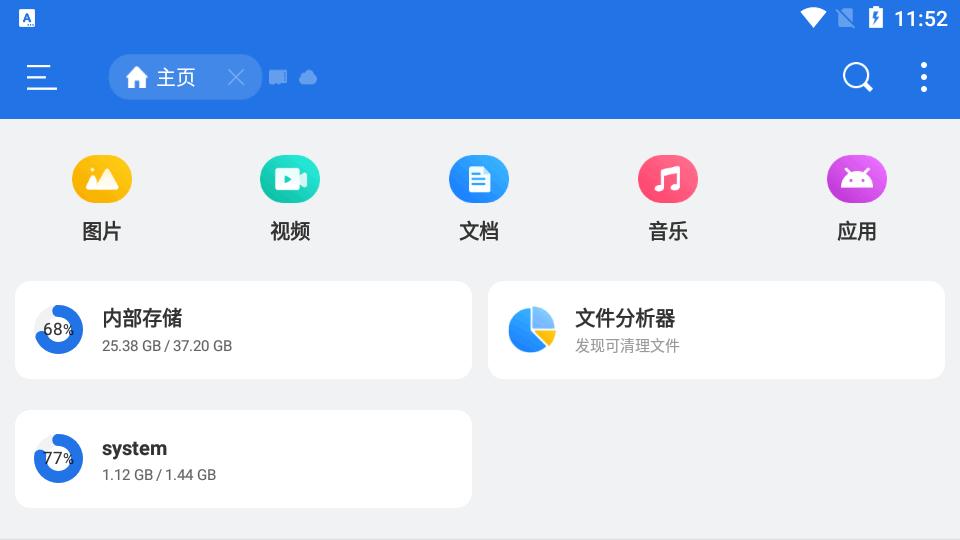Open the 文档 documents category
This screenshot has width=960, height=540.
click(479, 199)
